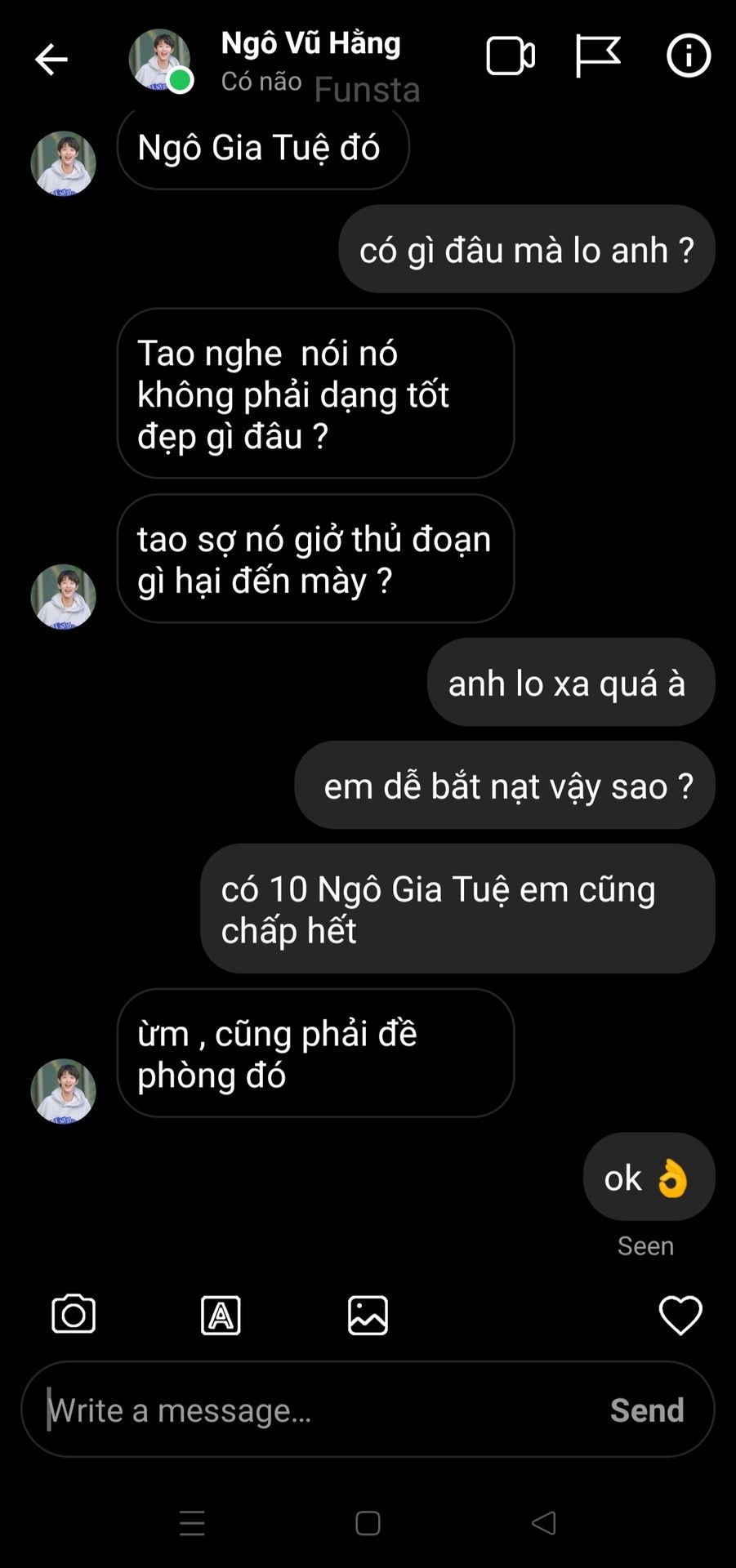Screen dimensions: 736x1568
Task: Go to home screen via navigation bar
Action: tap(368, 1523)
